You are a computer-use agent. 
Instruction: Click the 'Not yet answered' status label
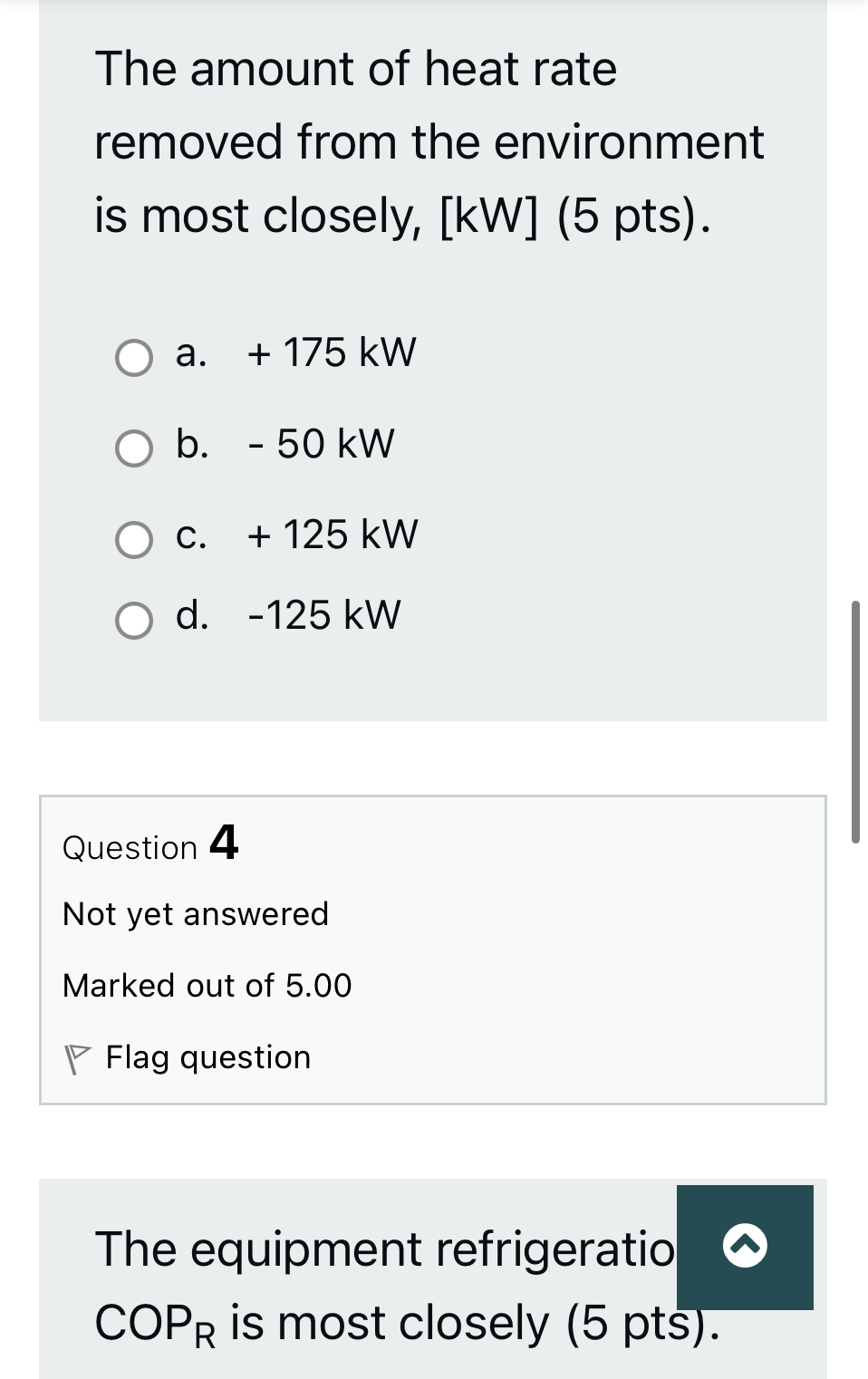(x=195, y=914)
